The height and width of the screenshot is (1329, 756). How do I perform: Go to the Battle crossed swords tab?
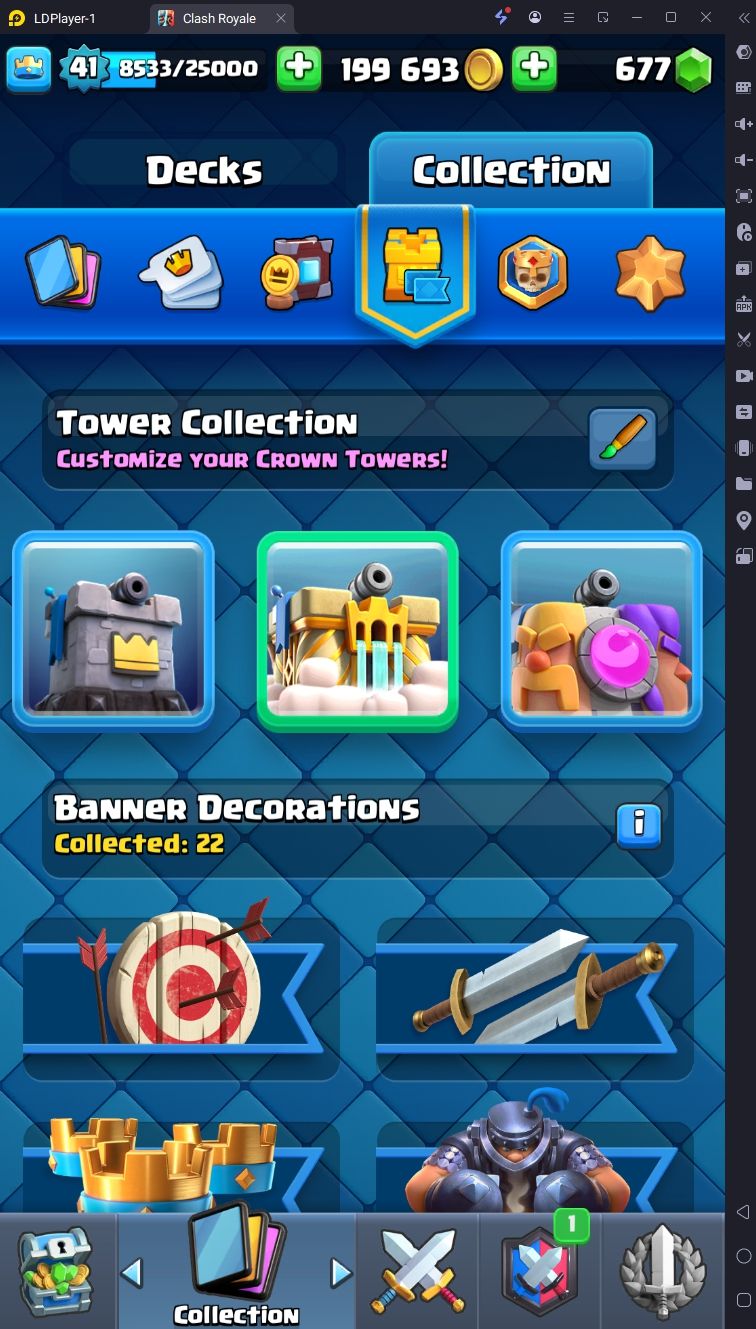coord(417,1271)
